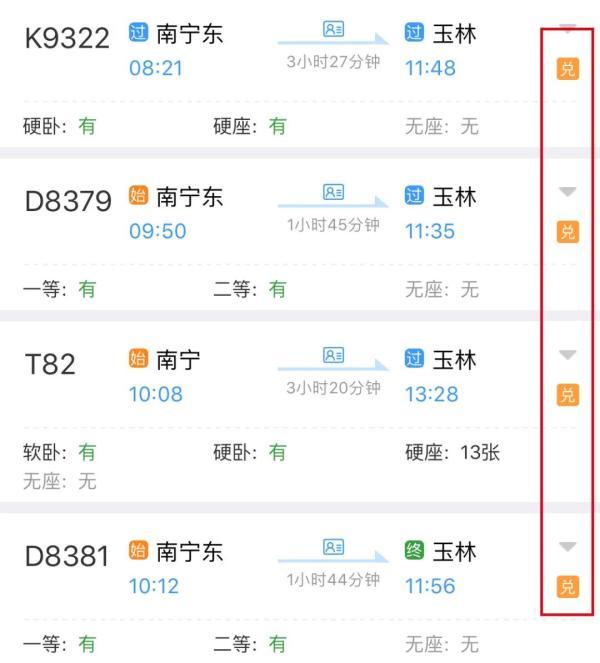Open train K9322 departing at 08:21
This screenshot has width=600, height=663.
(66, 39)
